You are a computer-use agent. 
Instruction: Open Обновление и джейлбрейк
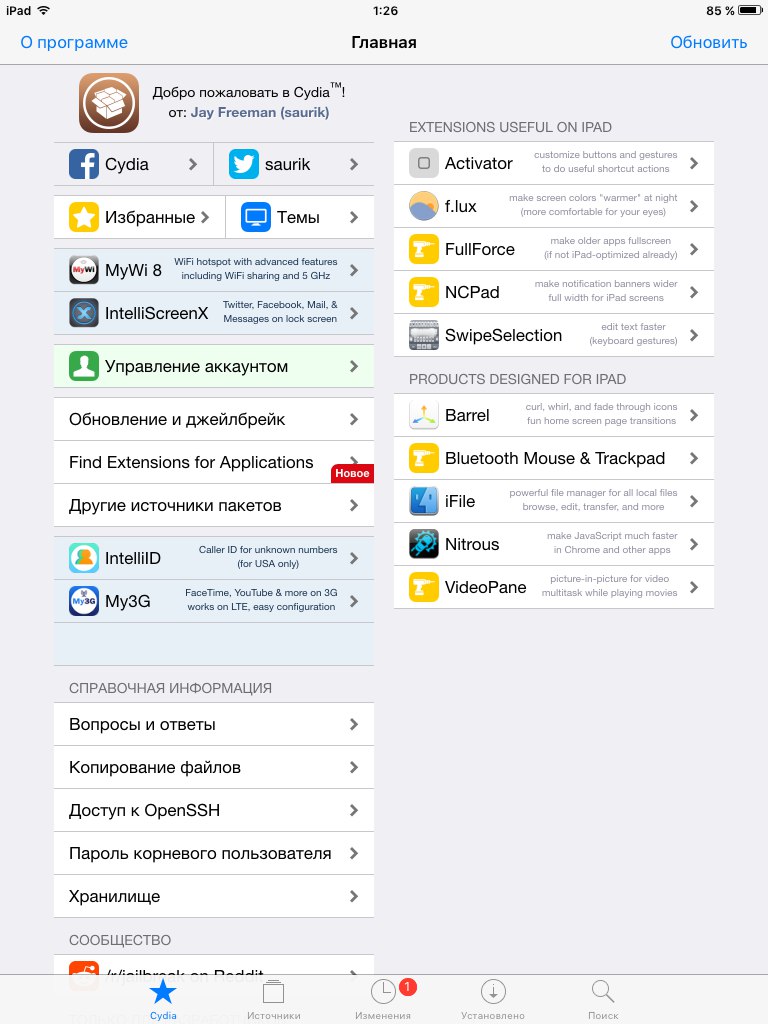point(213,419)
